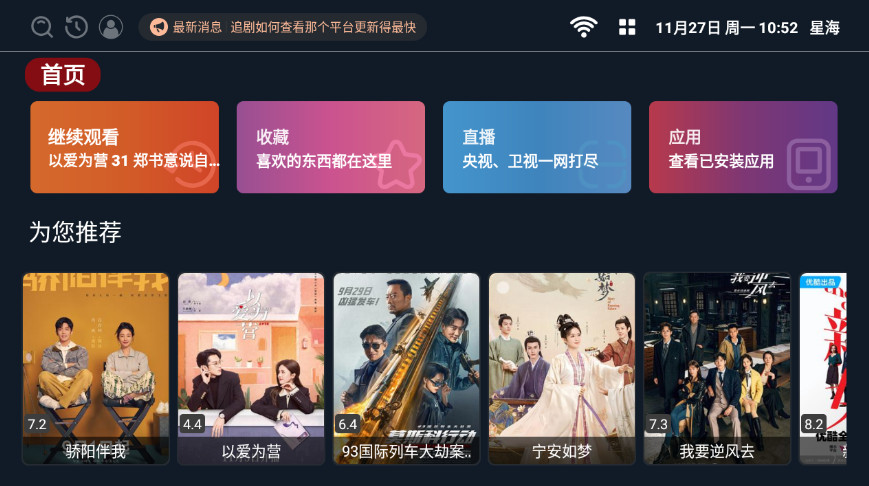The height and width of the screenshot is (486, 869).
Task: Open the four-square apps grid icon
Action: click(x=627, y=27)
